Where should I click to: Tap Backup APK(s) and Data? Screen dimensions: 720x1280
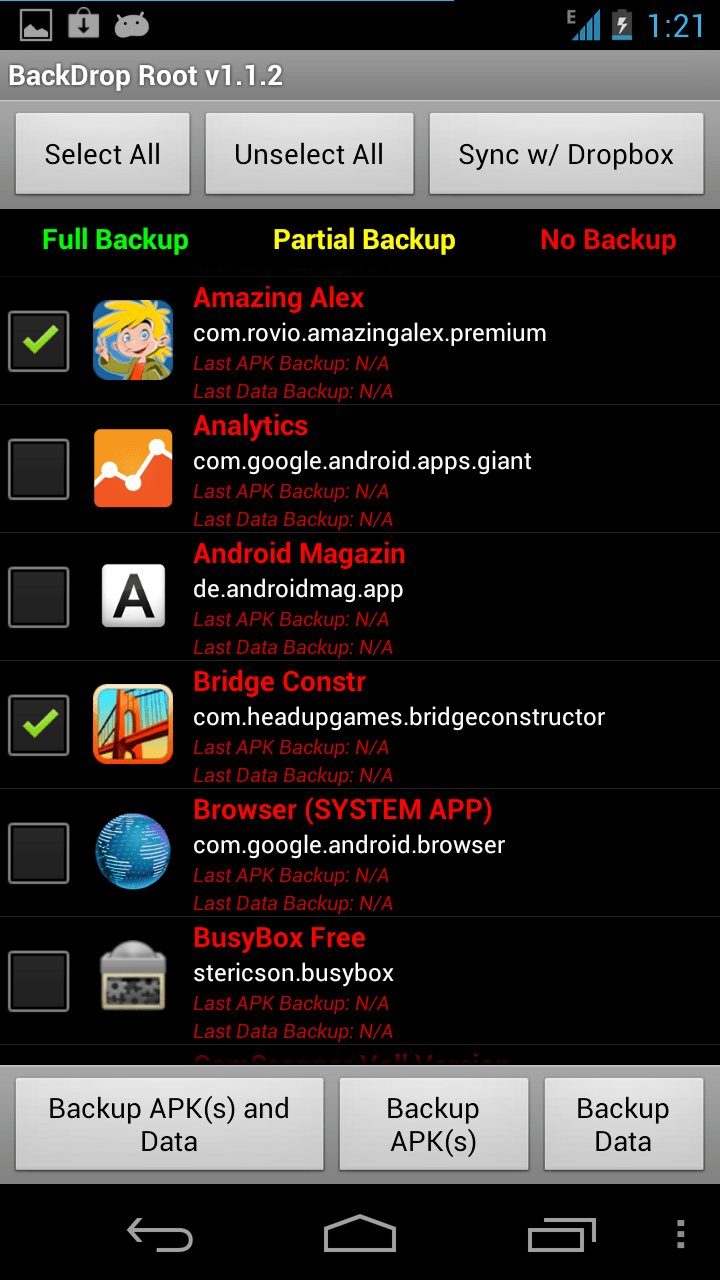click(169, 1124)
